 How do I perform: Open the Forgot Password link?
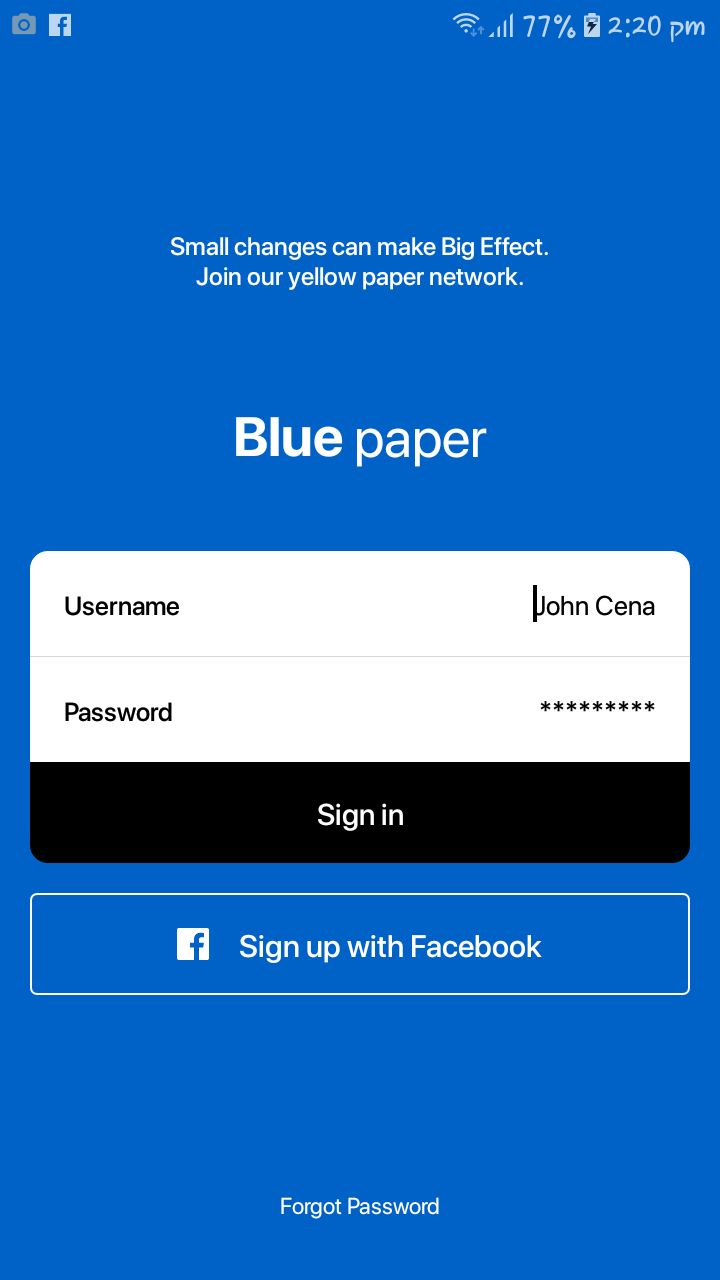(x=360, y=1207)
